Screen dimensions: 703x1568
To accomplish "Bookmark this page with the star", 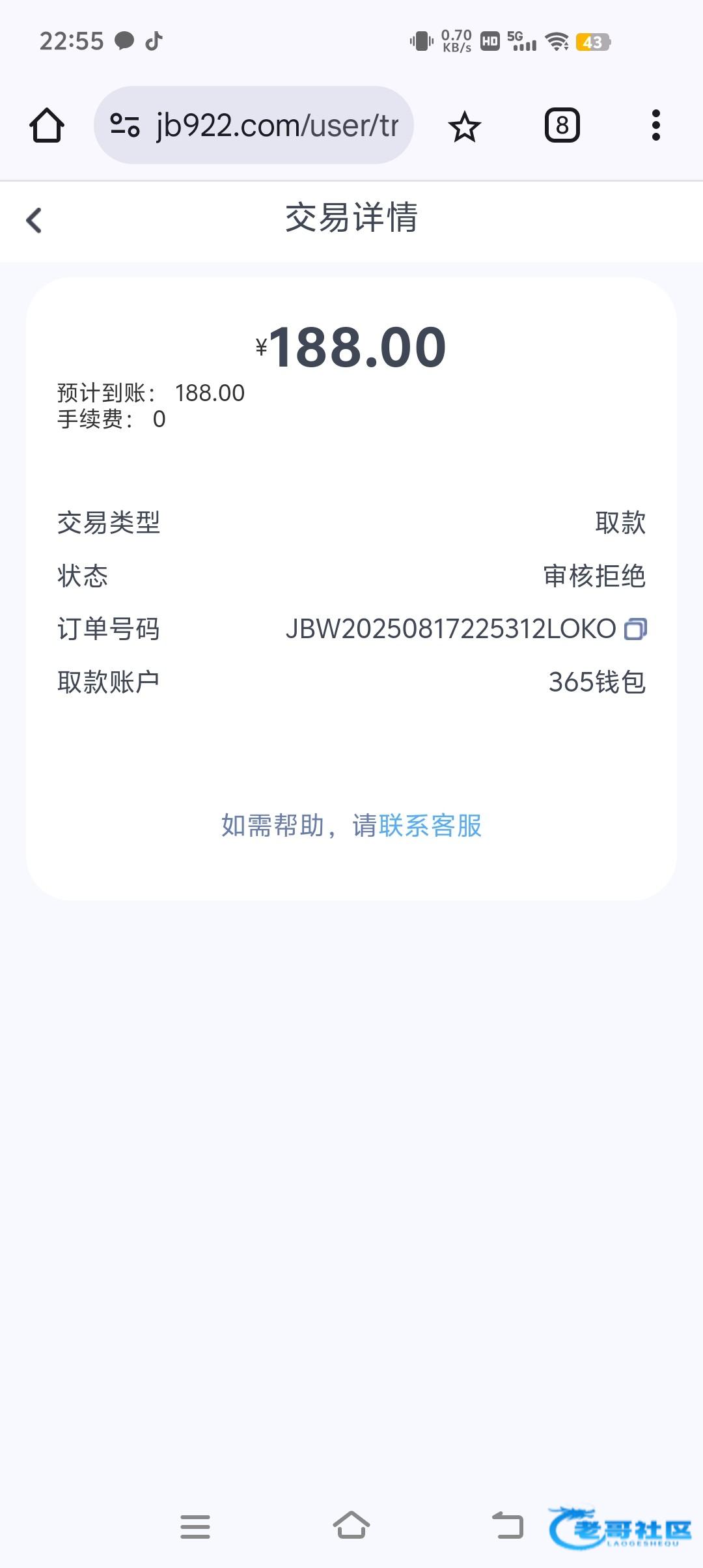I will [x=464, y=126].
